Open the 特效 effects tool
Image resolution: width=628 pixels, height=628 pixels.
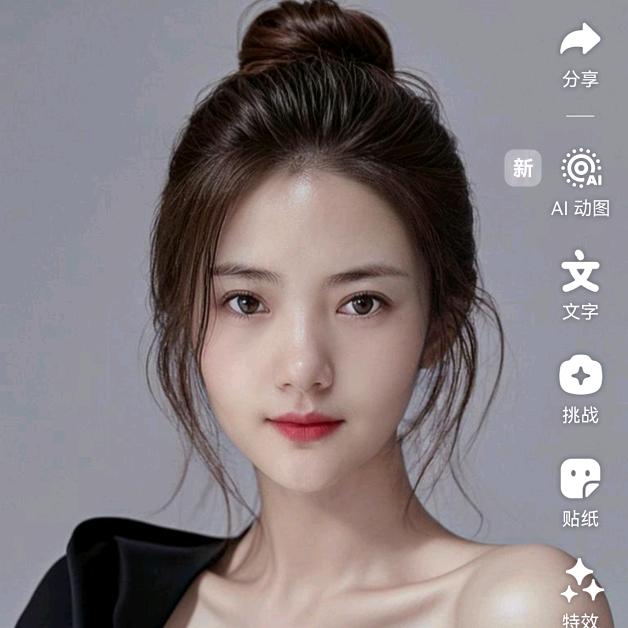581,582
